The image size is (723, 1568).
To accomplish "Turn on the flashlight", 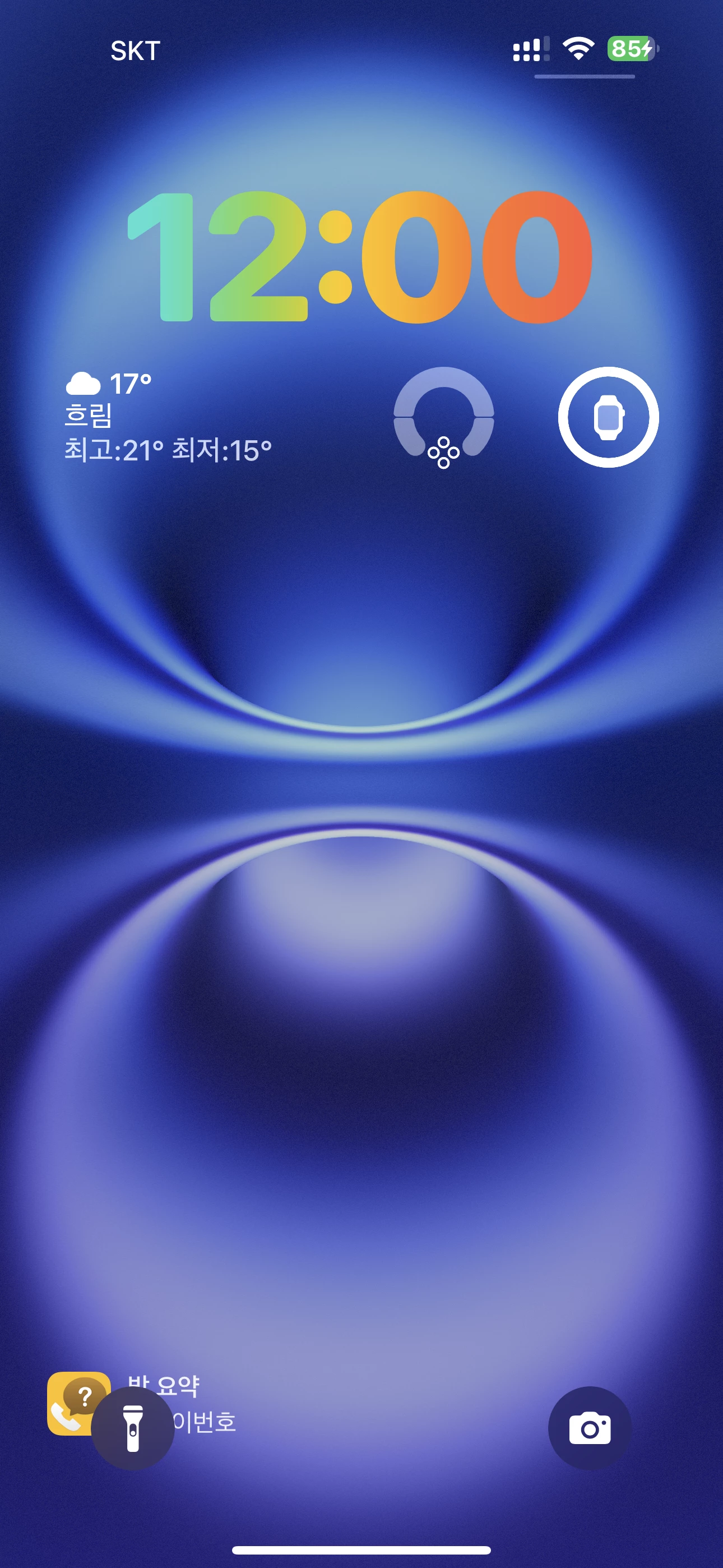I will (x=133, y=1428).
